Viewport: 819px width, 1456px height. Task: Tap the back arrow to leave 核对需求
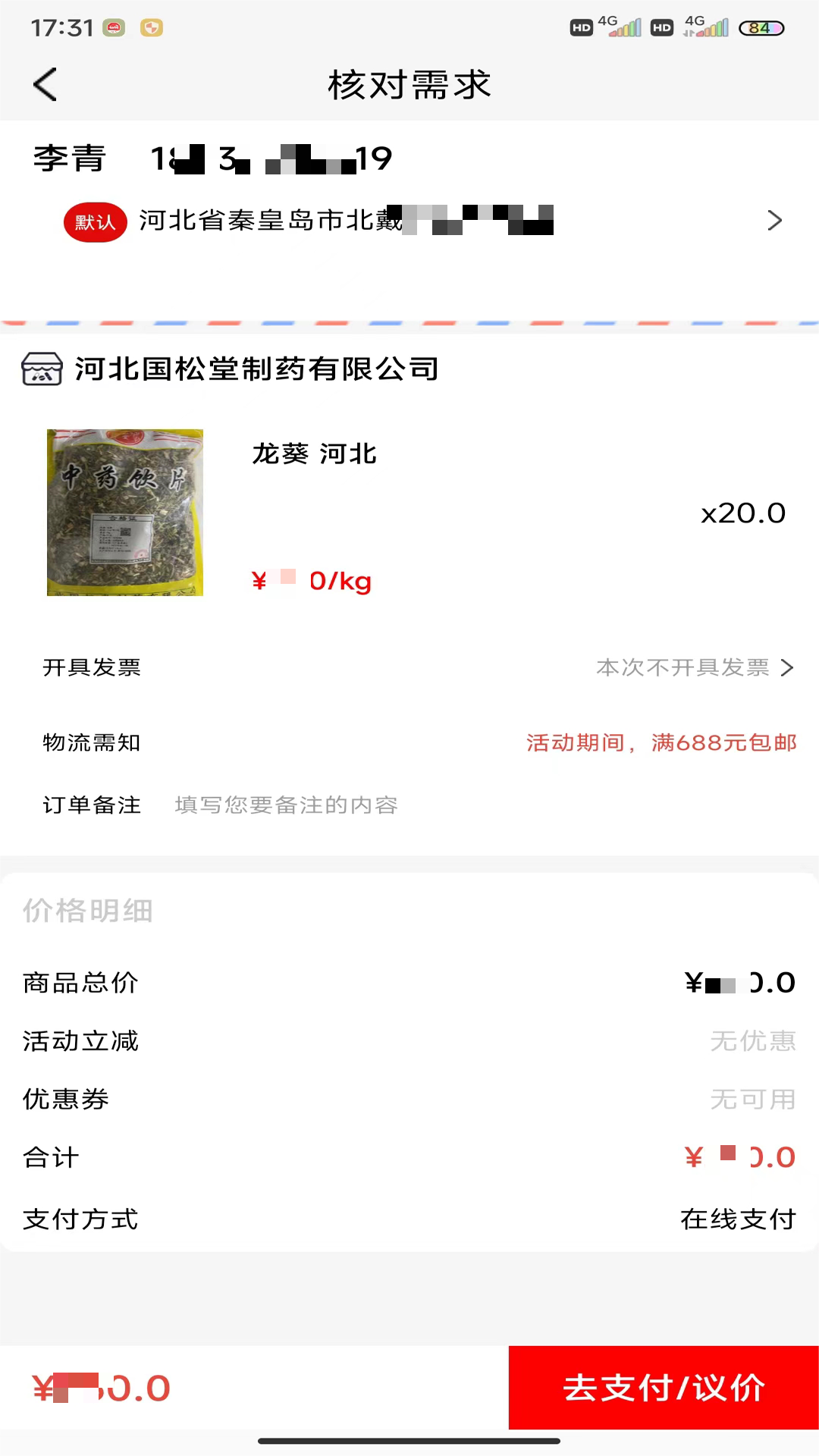click(44, 84)
